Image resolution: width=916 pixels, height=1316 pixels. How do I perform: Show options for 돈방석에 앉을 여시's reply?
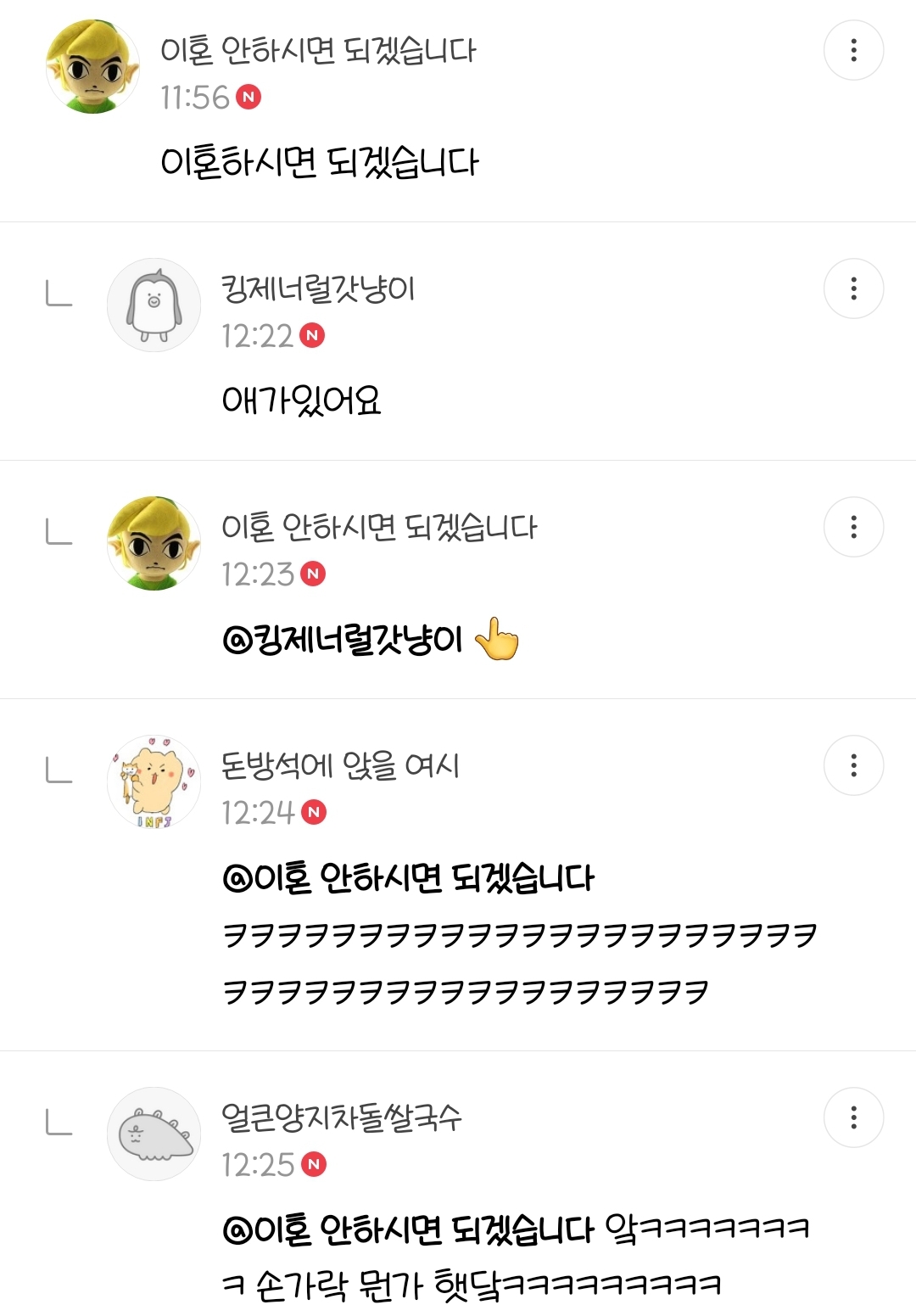tap(853, 765)
